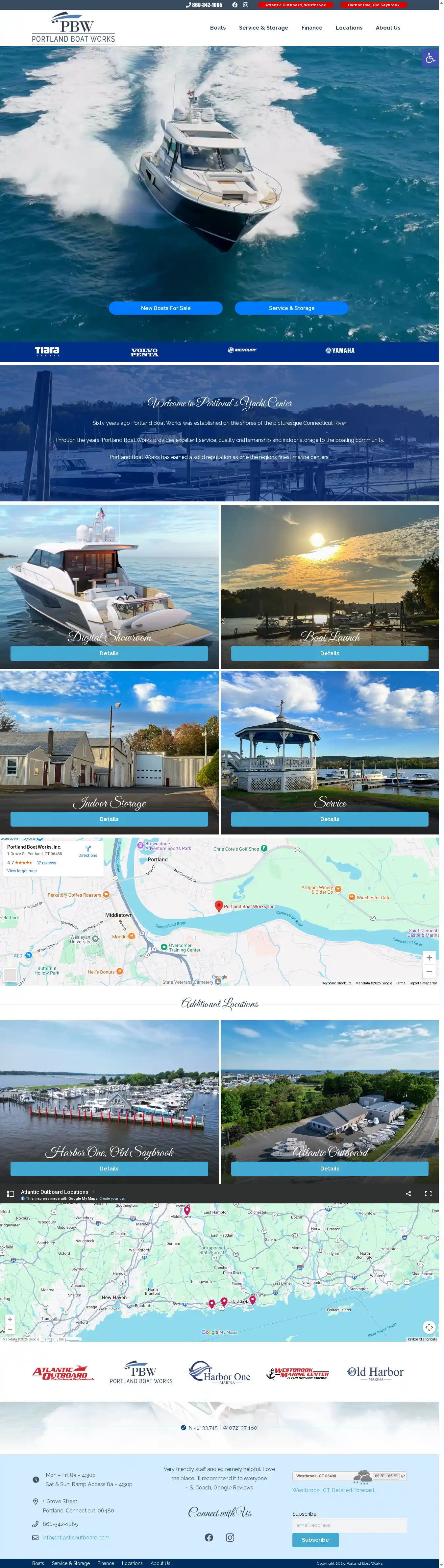The width and height of the screenshot is (444, 1568).
Task: Open Details for Harbor One, Old Saybrook
Action: [109, 1168]
